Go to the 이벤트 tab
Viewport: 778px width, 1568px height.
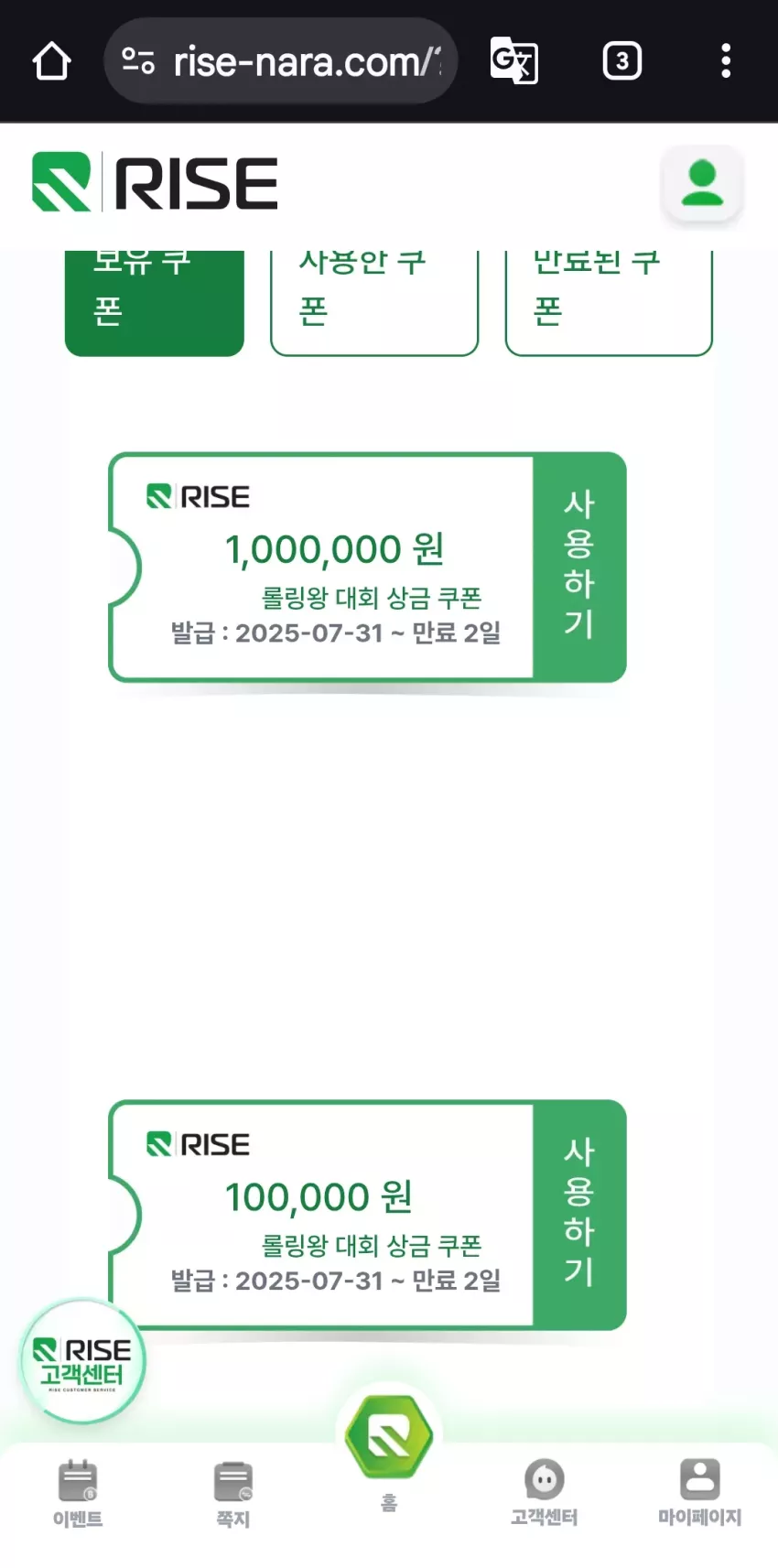[x=78, y=1493]
